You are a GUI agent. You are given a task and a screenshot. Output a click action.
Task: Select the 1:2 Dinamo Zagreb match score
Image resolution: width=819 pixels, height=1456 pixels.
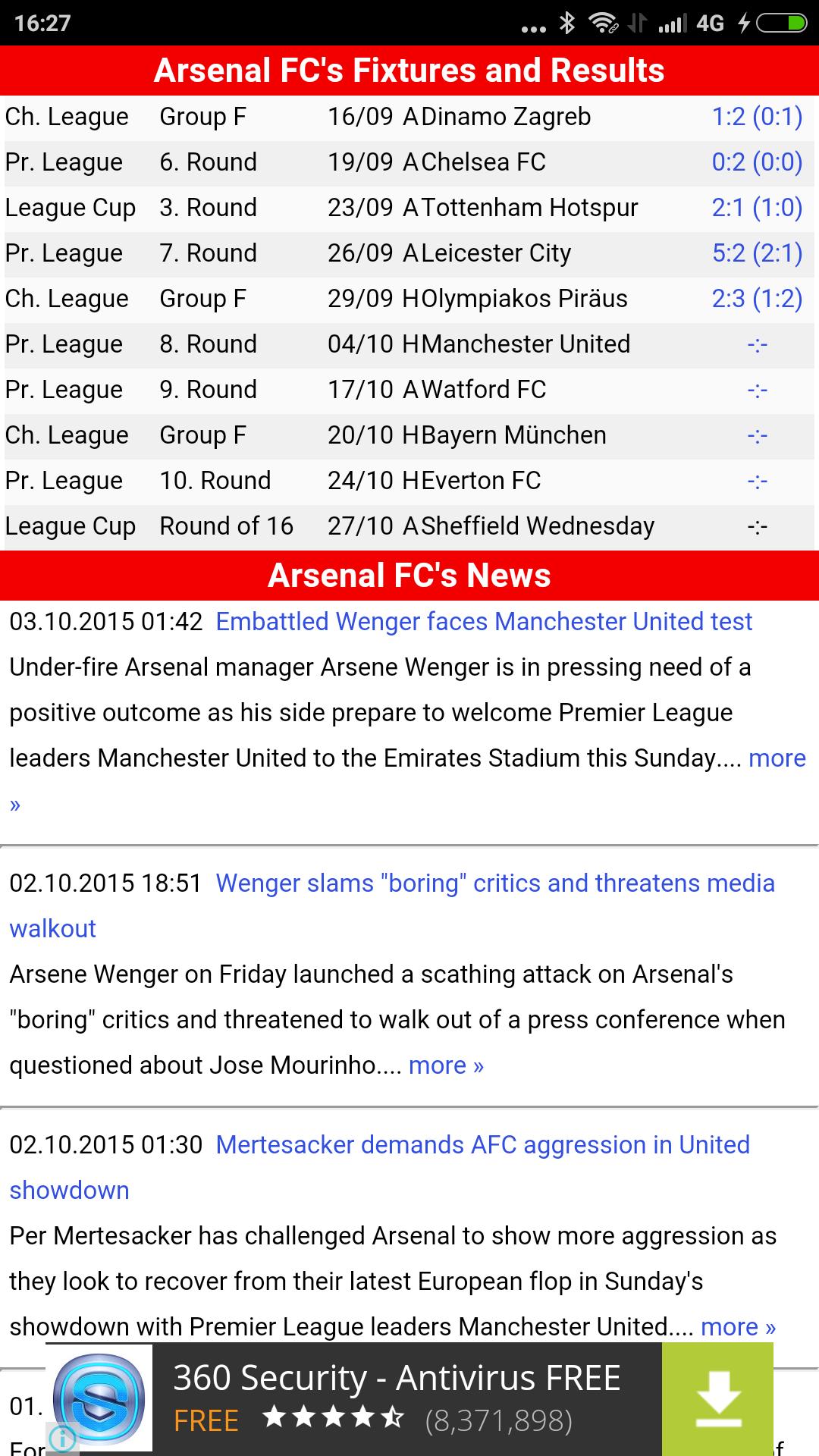point(756,117)
